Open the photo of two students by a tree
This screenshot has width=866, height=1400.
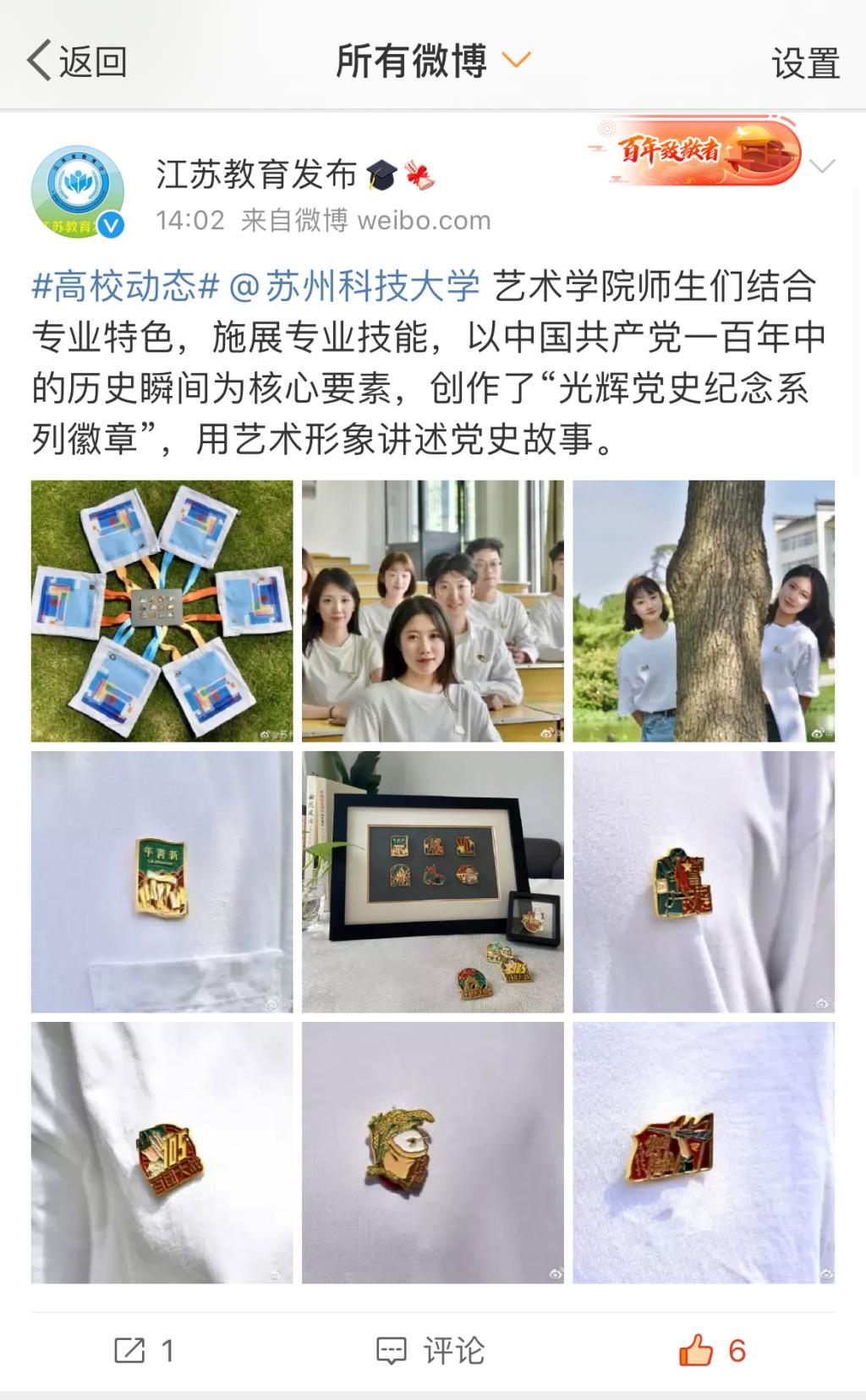click(x=704, y=611)
